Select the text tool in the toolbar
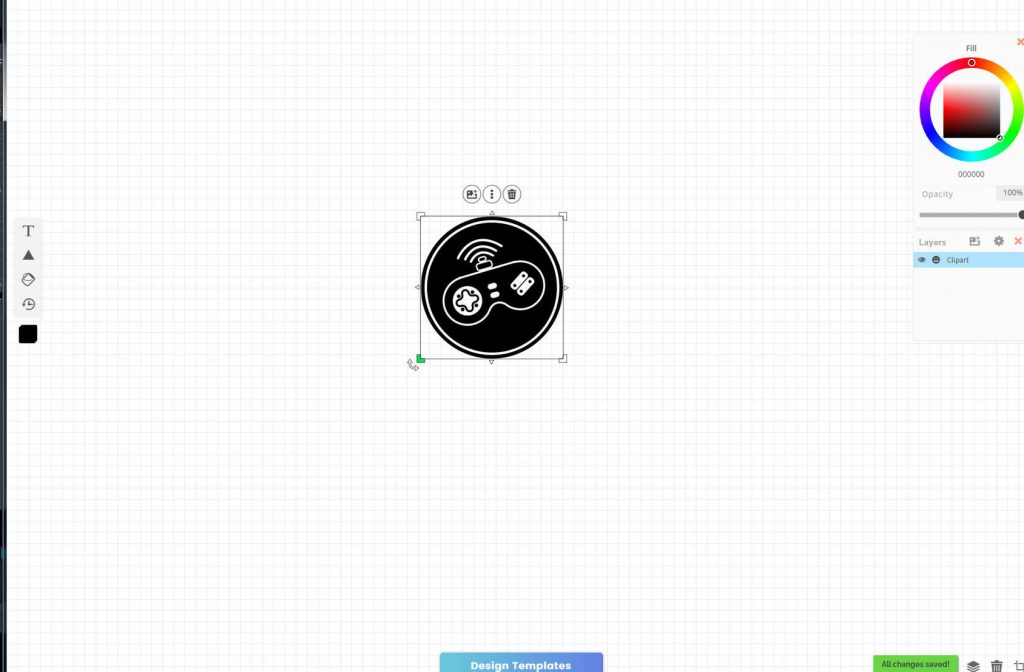 click(x=28, y=230)
